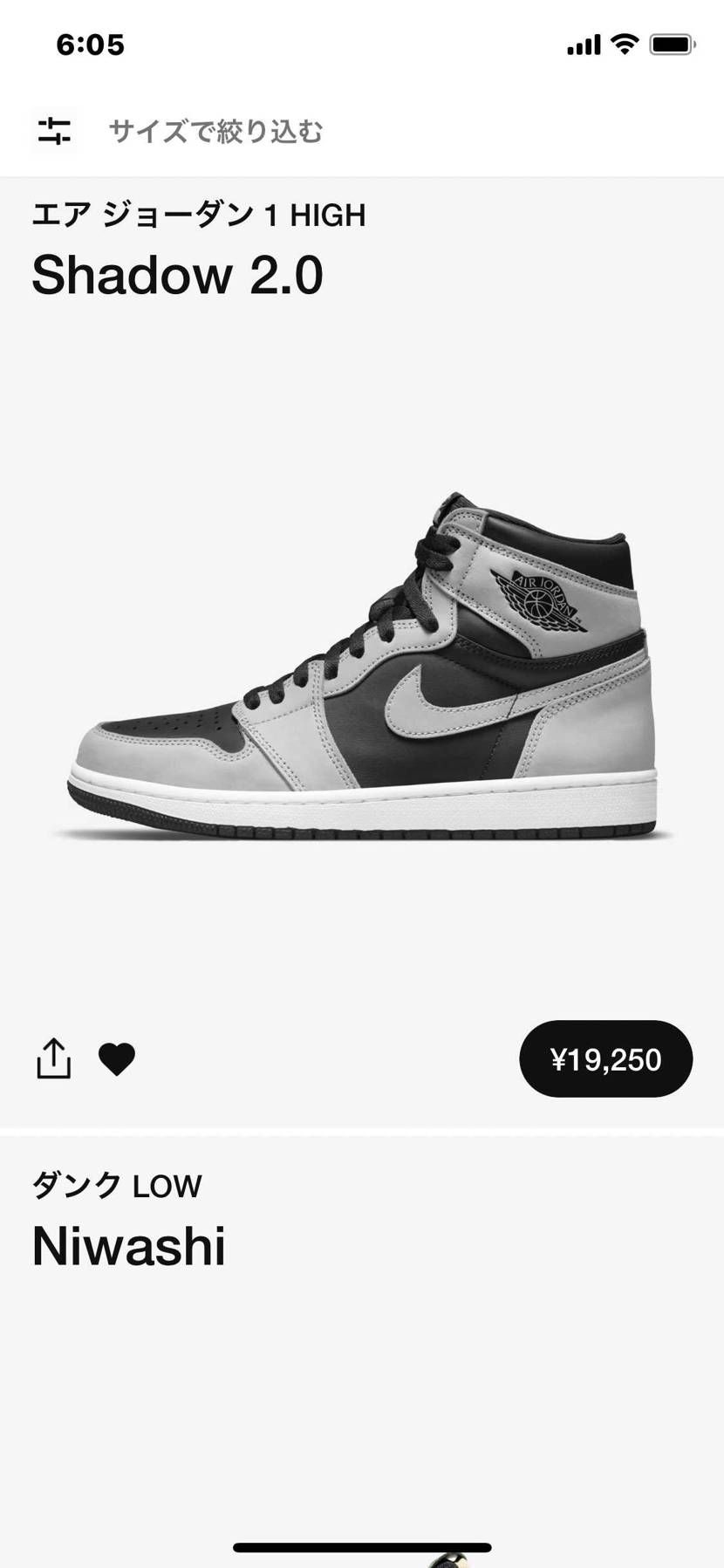Viewport: 724px width, 1568px height.
Task: Toggle the heart on Shadow 2.0
Action: (117, 1058)
